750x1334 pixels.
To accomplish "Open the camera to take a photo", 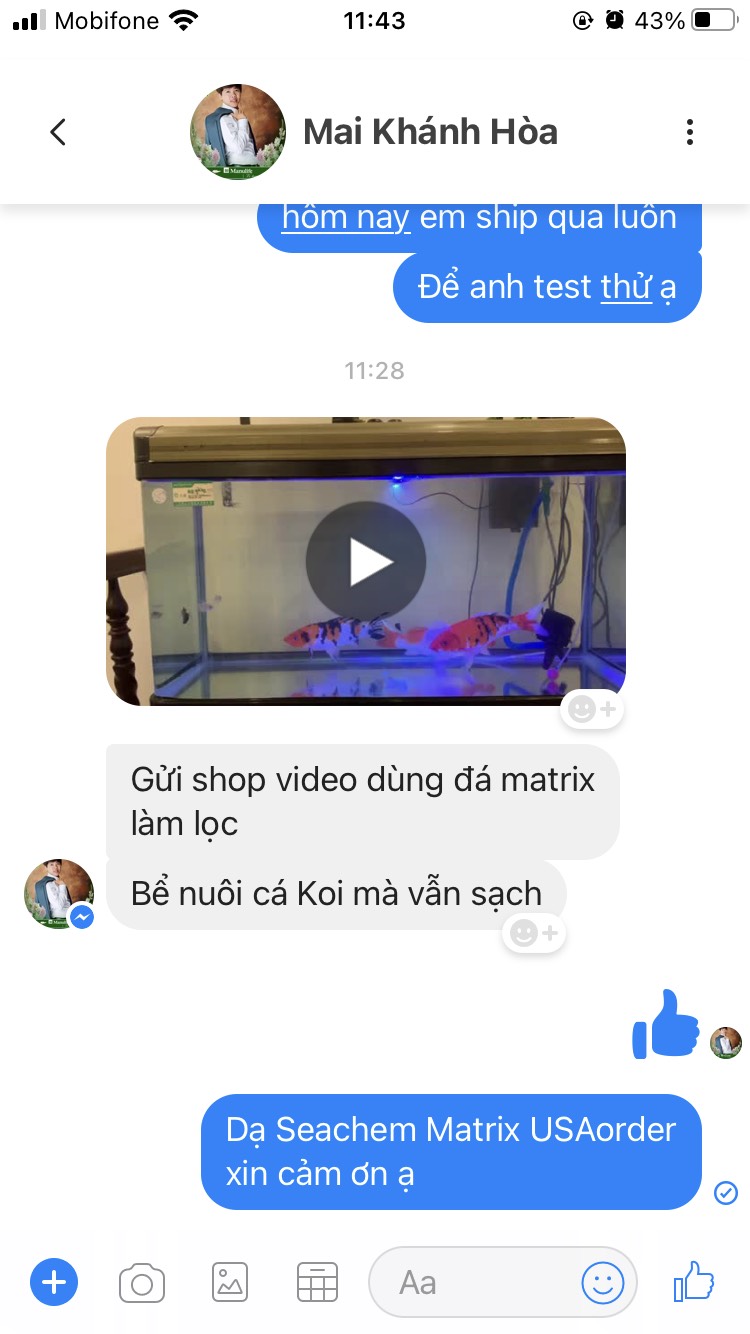I will [x=141, y=1282].
